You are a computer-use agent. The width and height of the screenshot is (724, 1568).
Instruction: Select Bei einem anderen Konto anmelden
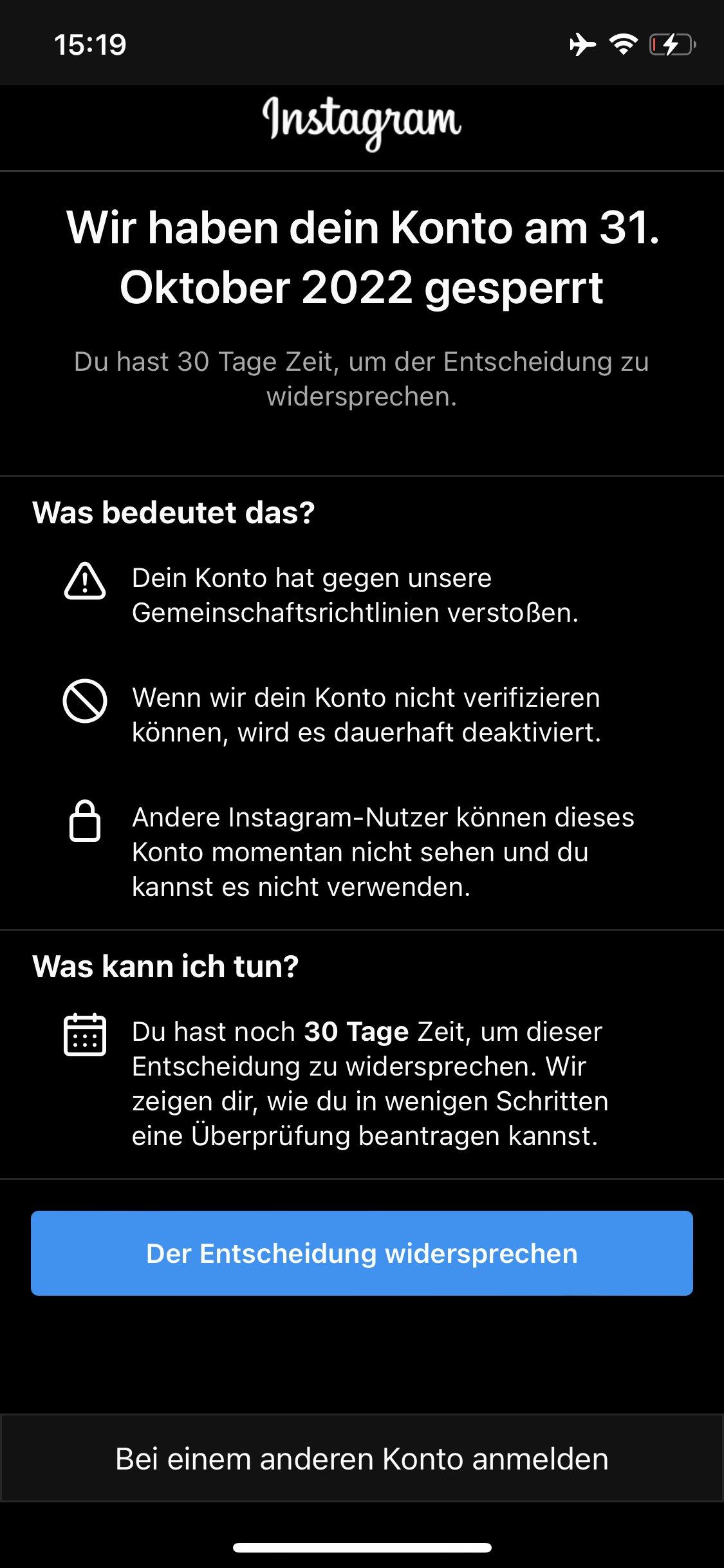(x=362, y=1459)
